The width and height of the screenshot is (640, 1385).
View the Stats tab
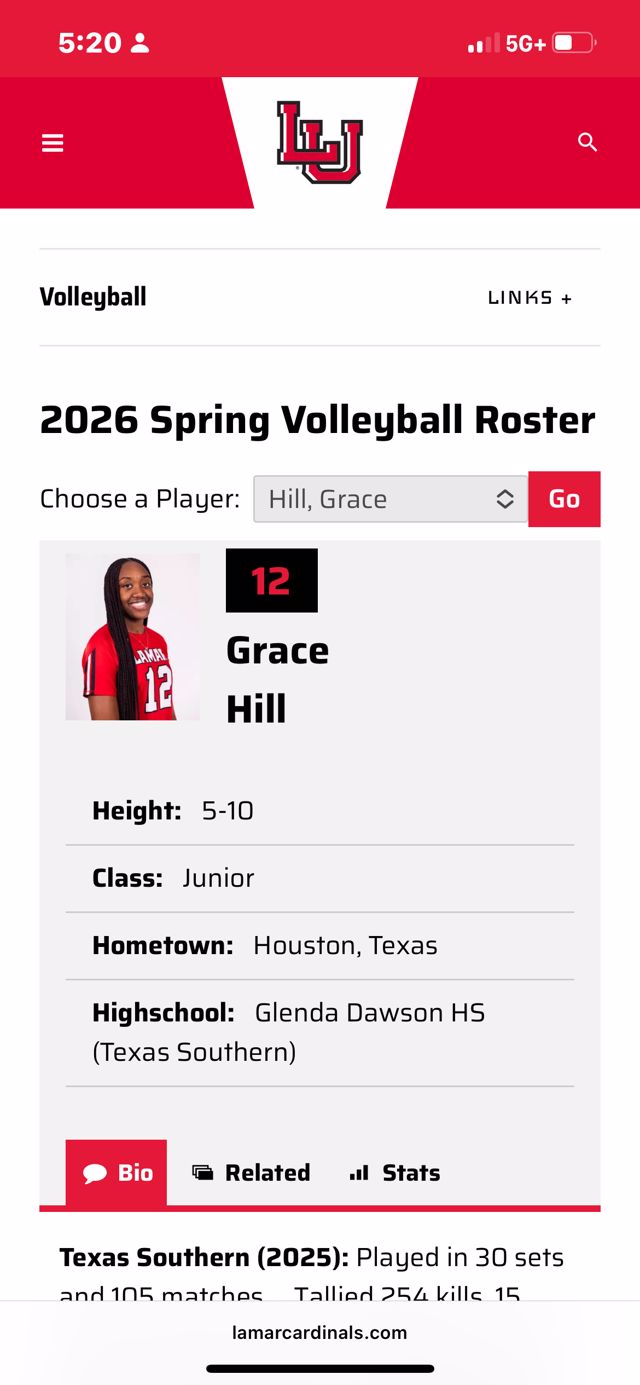pos(395,1173)
